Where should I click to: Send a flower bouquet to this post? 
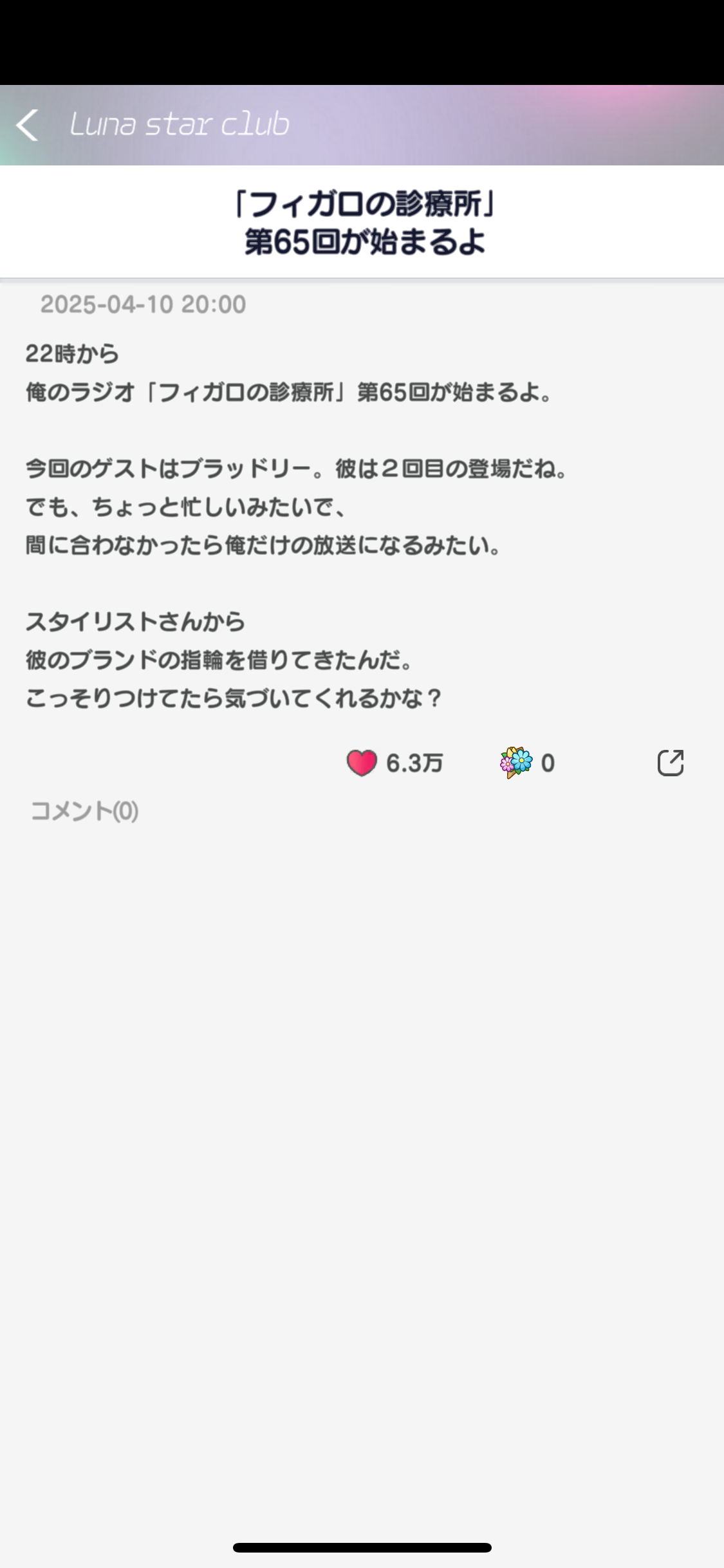point(516,763)
